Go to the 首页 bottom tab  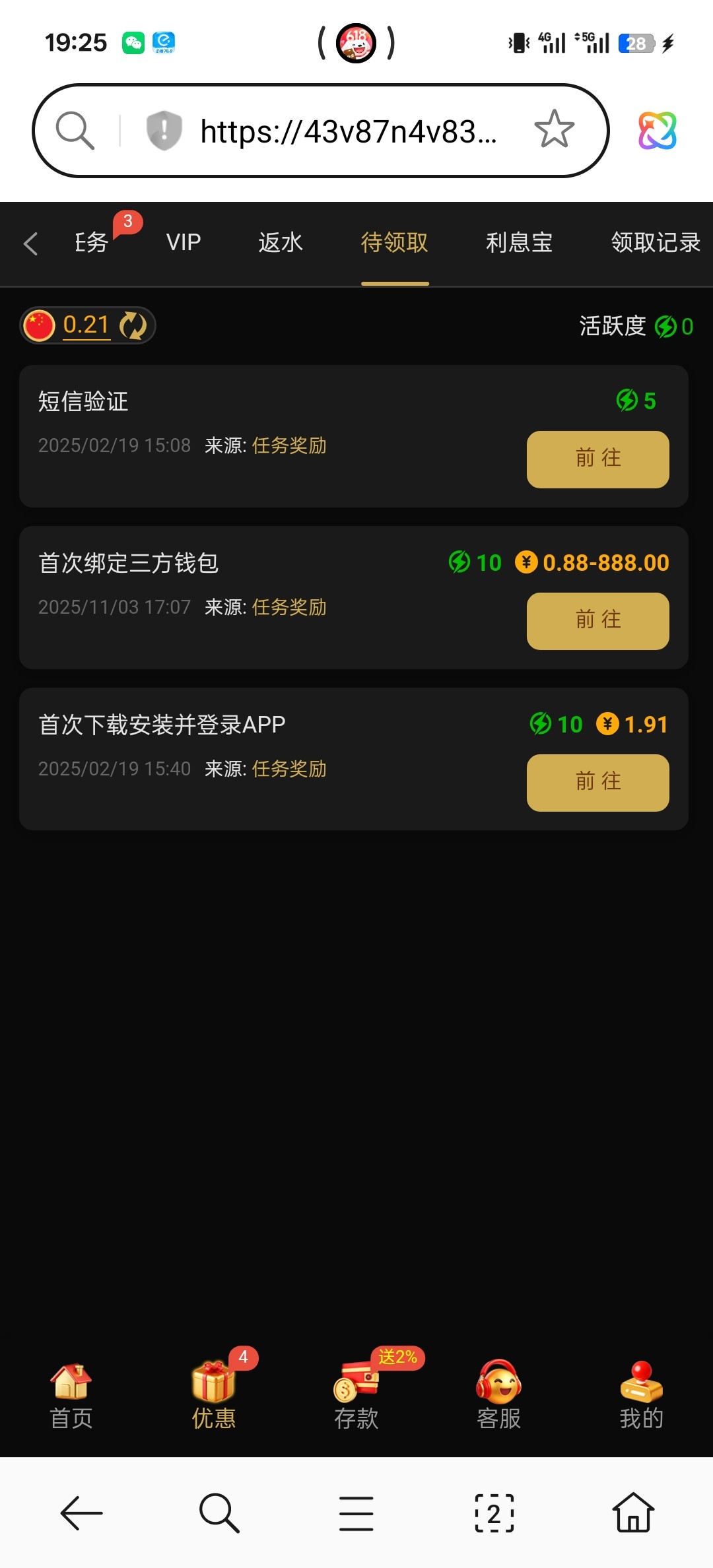point(71,1395)
